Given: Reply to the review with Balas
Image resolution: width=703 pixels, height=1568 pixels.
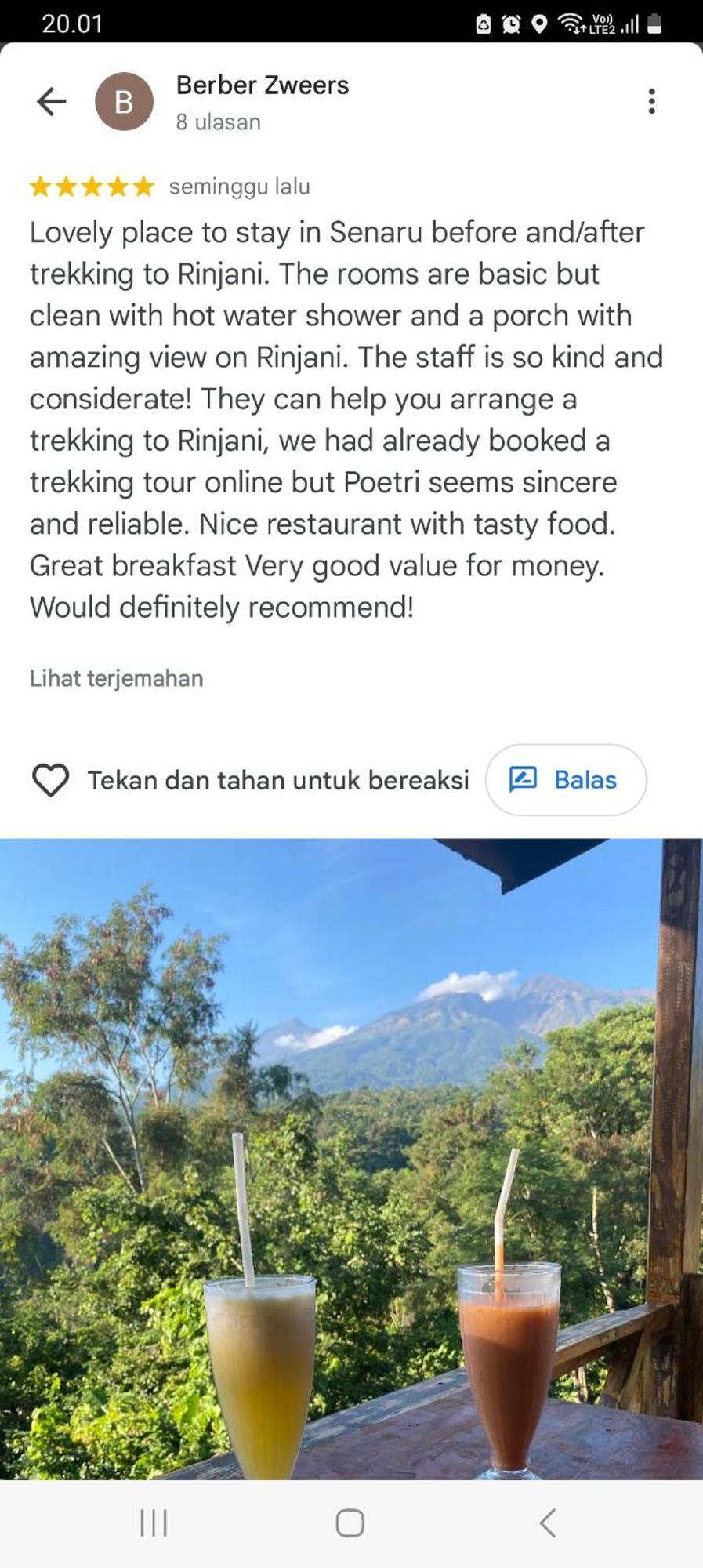Looking at the screenshot, I should tap(565, 780).
